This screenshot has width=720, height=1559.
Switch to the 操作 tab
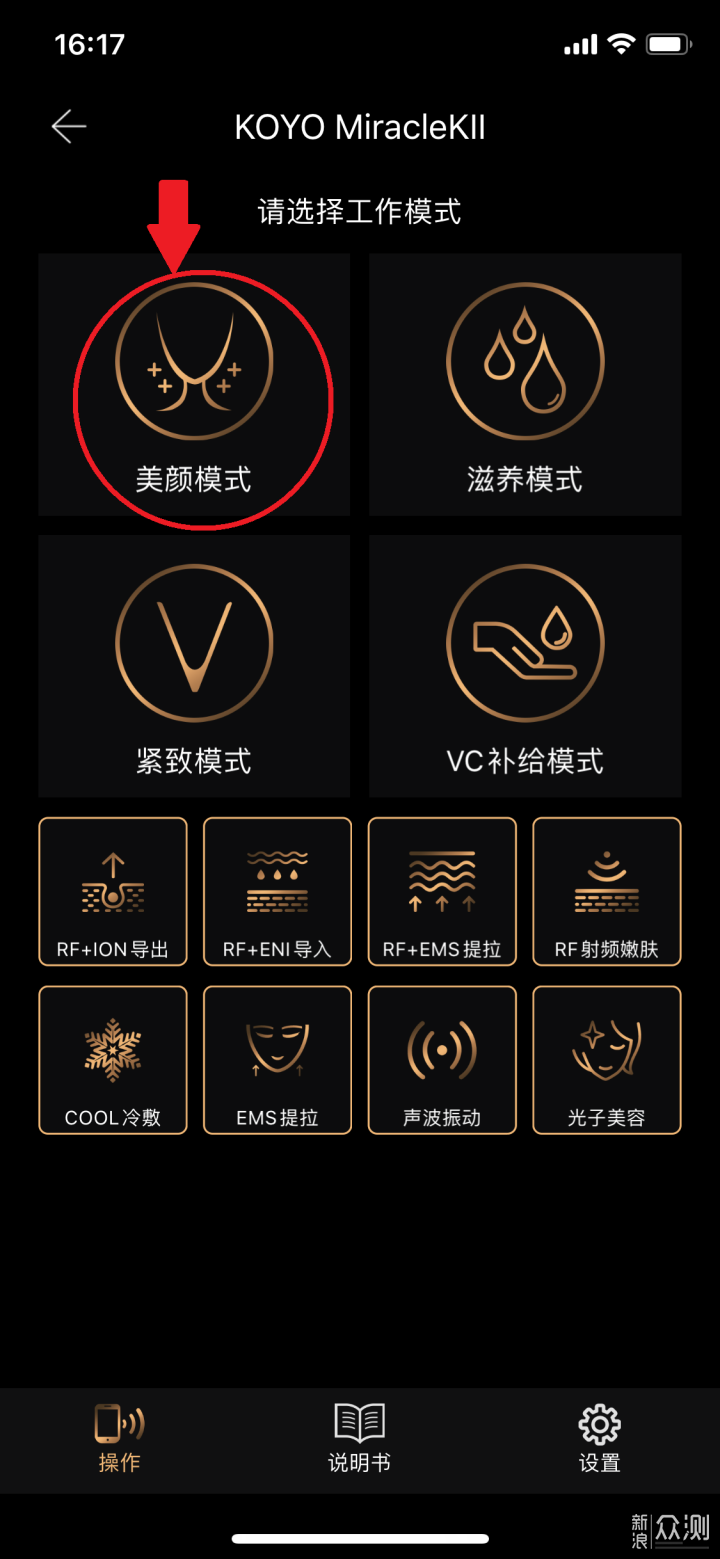point(119,1438)
